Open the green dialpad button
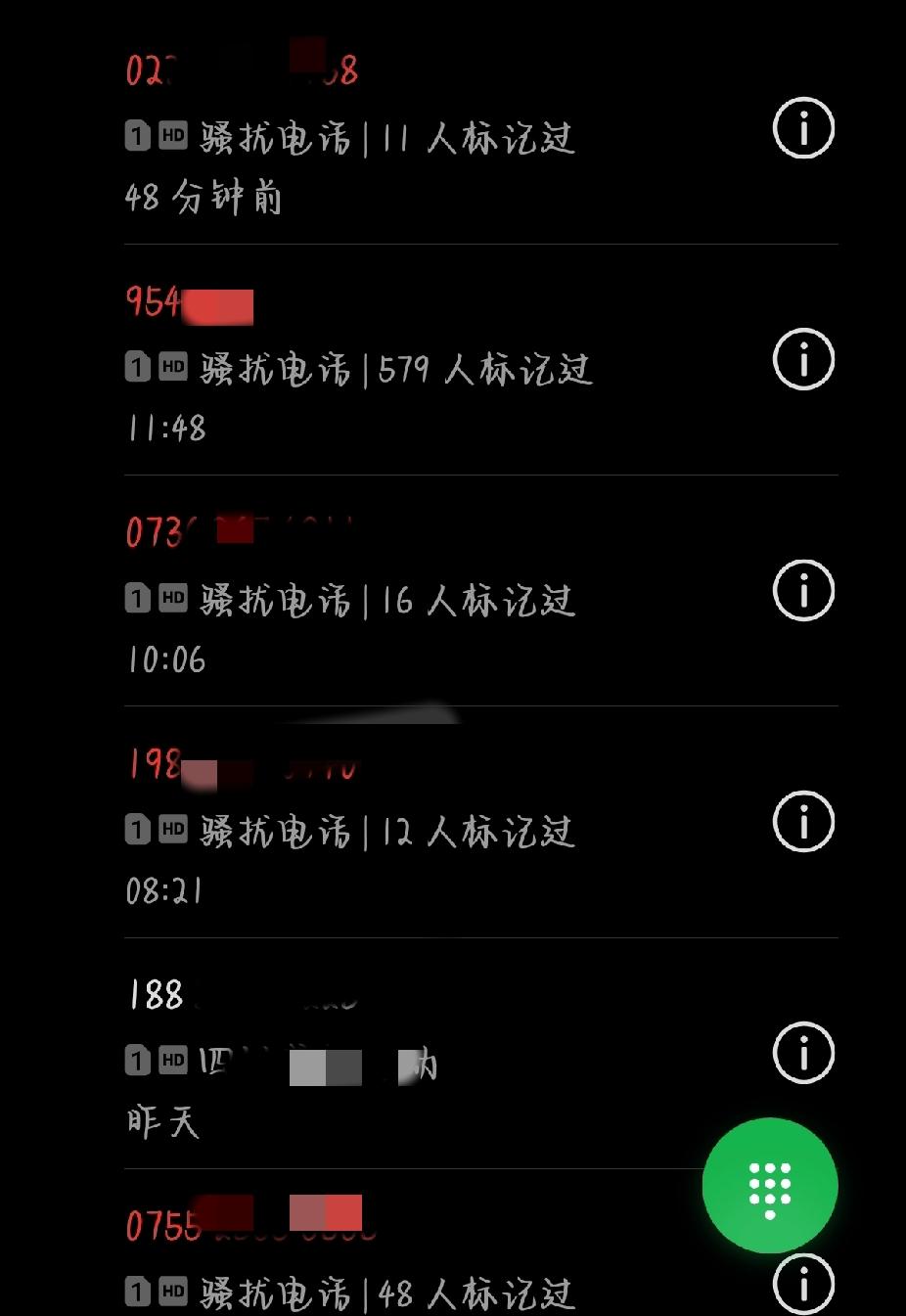Image resolution: width=906 pixels, height=1316 pixels. pyautogui.click(x=769, y=1185)
